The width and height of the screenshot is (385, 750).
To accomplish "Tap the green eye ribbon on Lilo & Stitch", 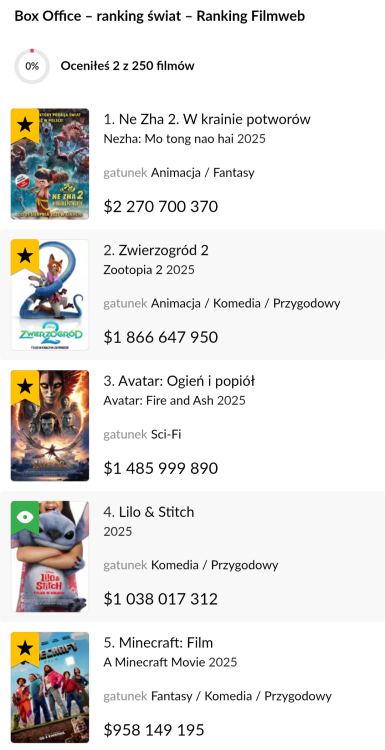I will click(25, 518).
